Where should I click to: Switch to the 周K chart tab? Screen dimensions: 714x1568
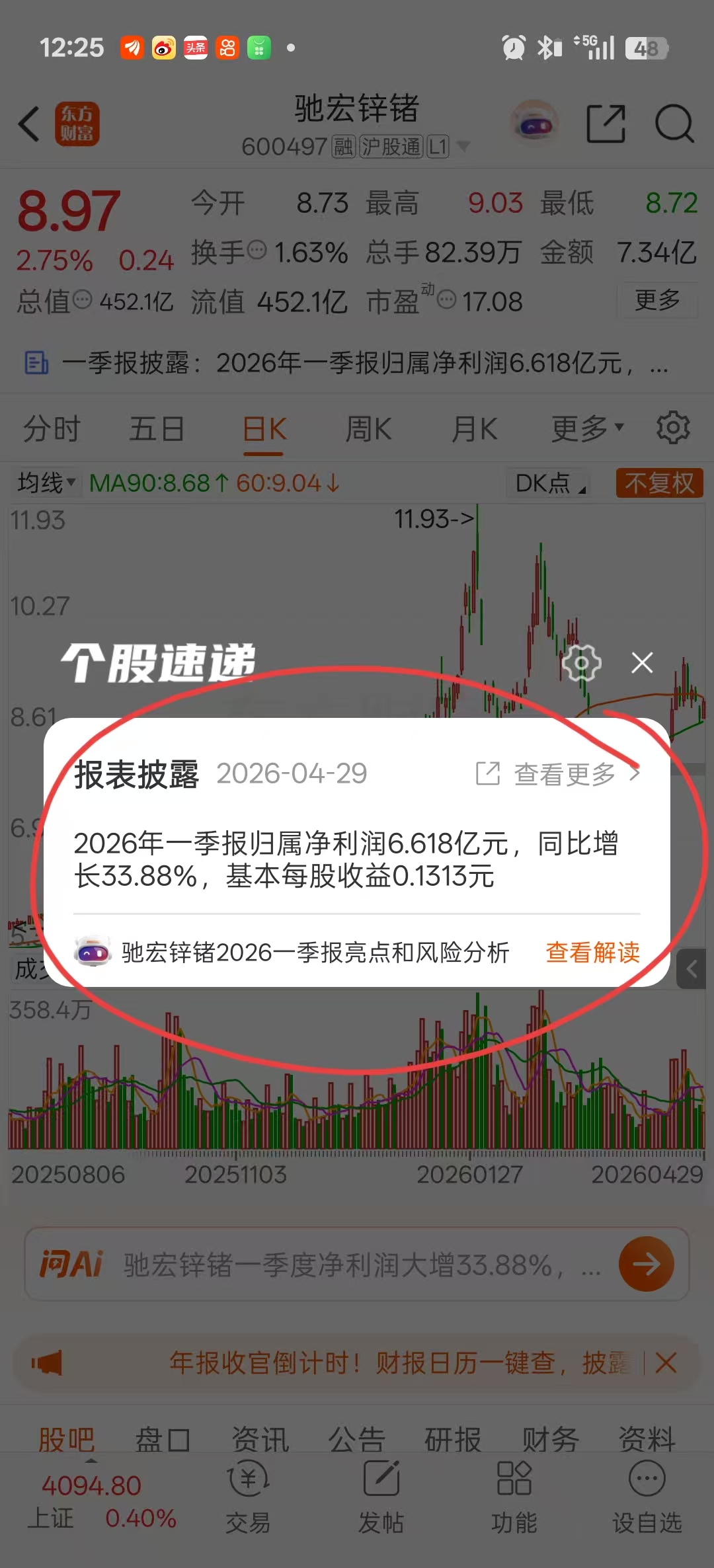pos(368,429)
